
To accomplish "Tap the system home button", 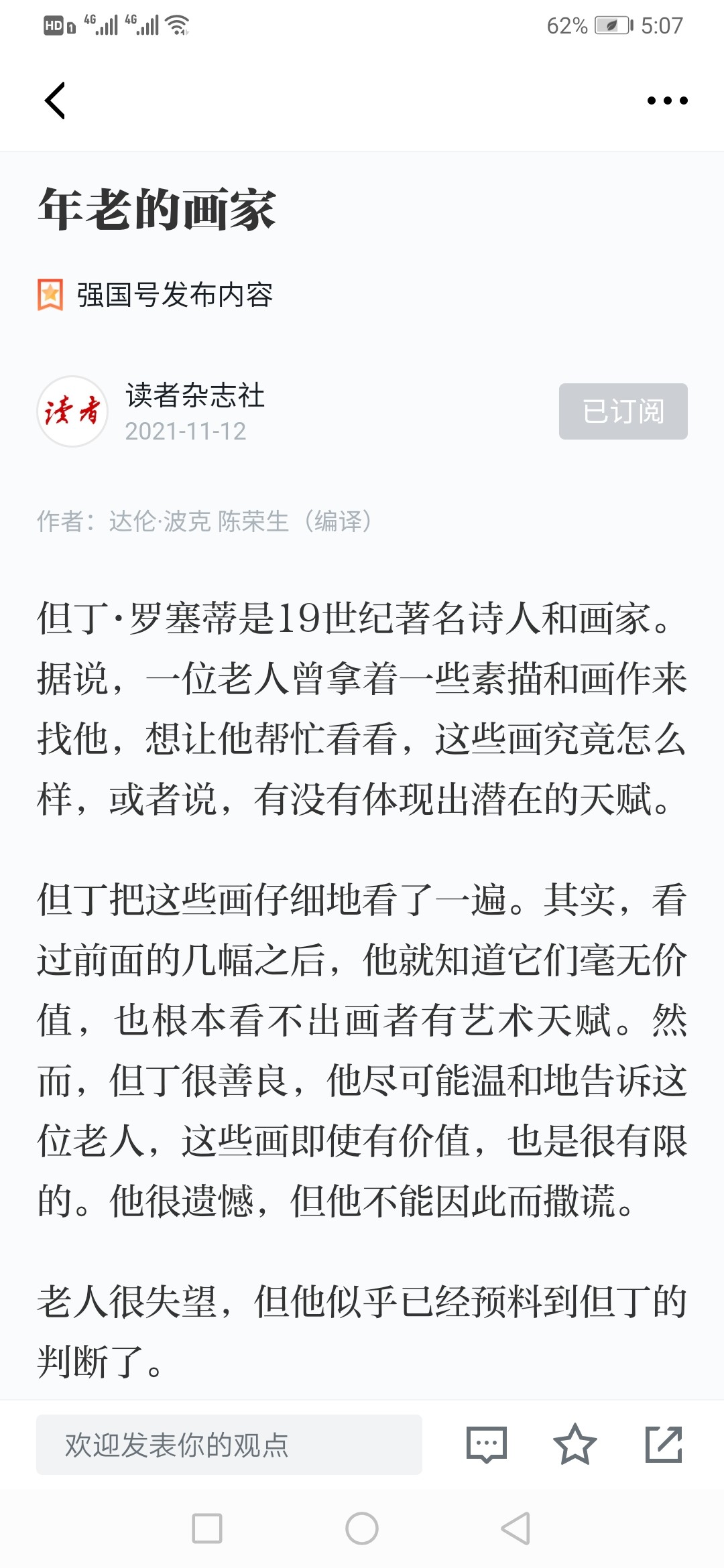I will [362, 1528].
